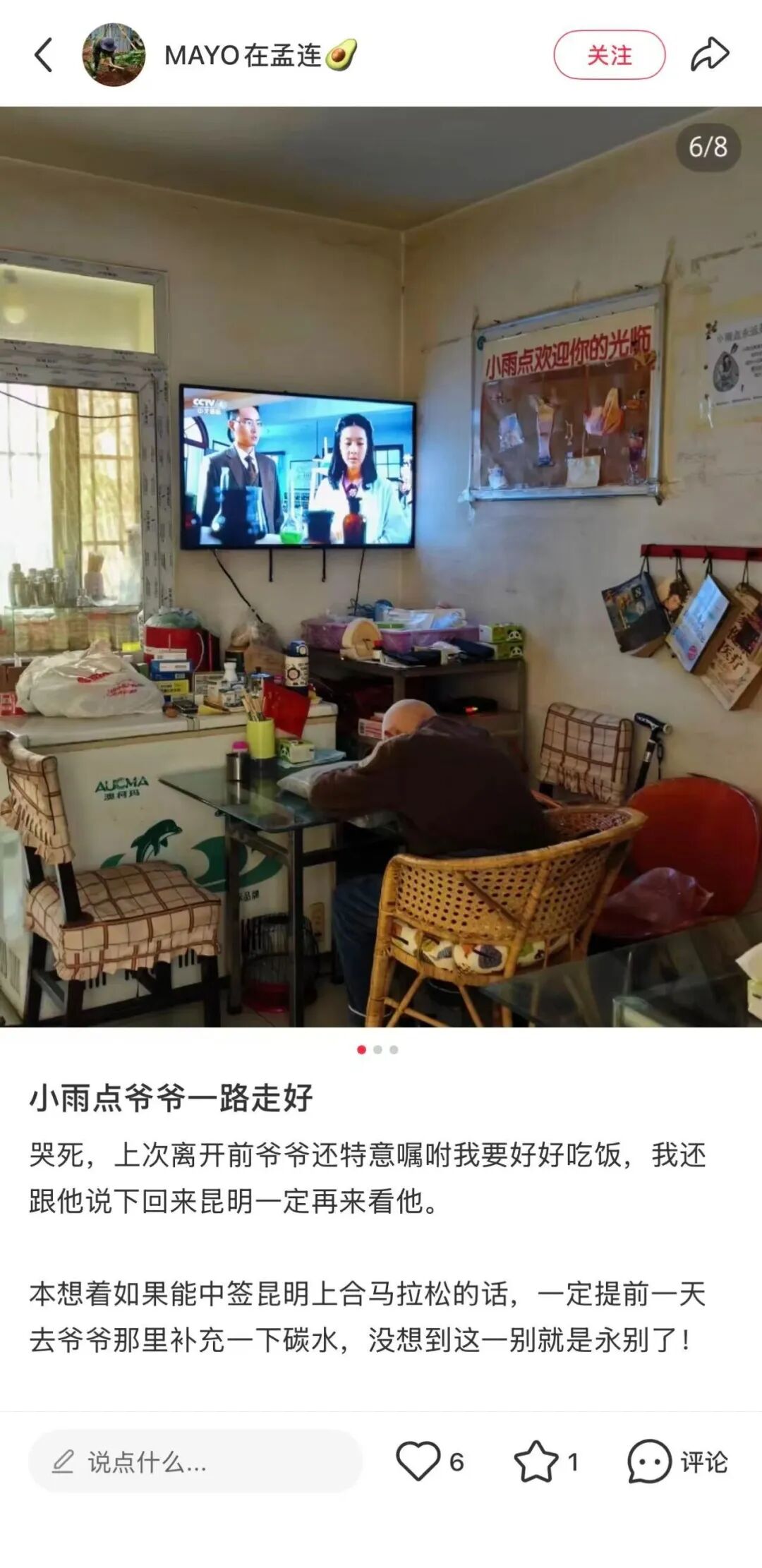
Task: Save the post with the star icon
Action: (536, 1461)
